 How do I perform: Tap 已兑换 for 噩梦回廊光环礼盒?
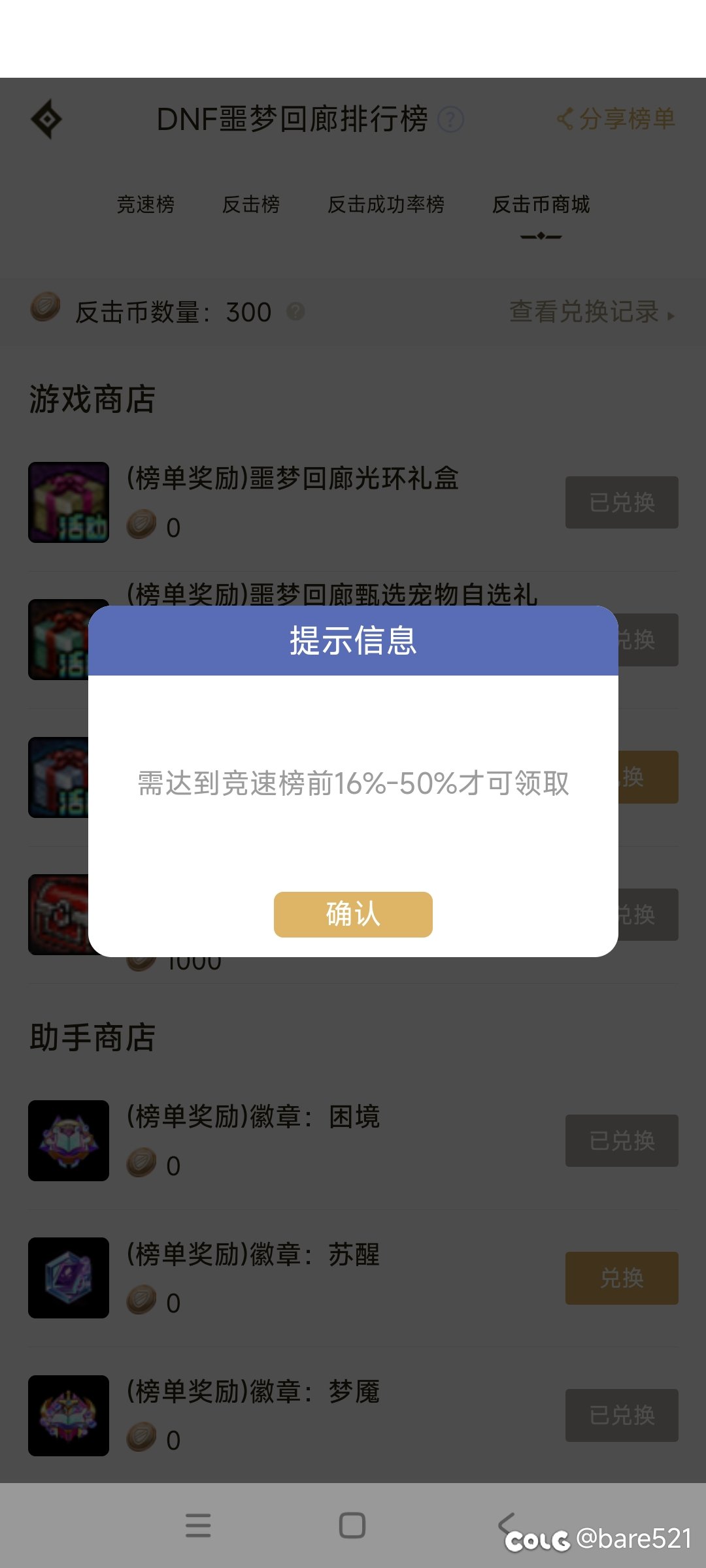click(x=622, y=502)
